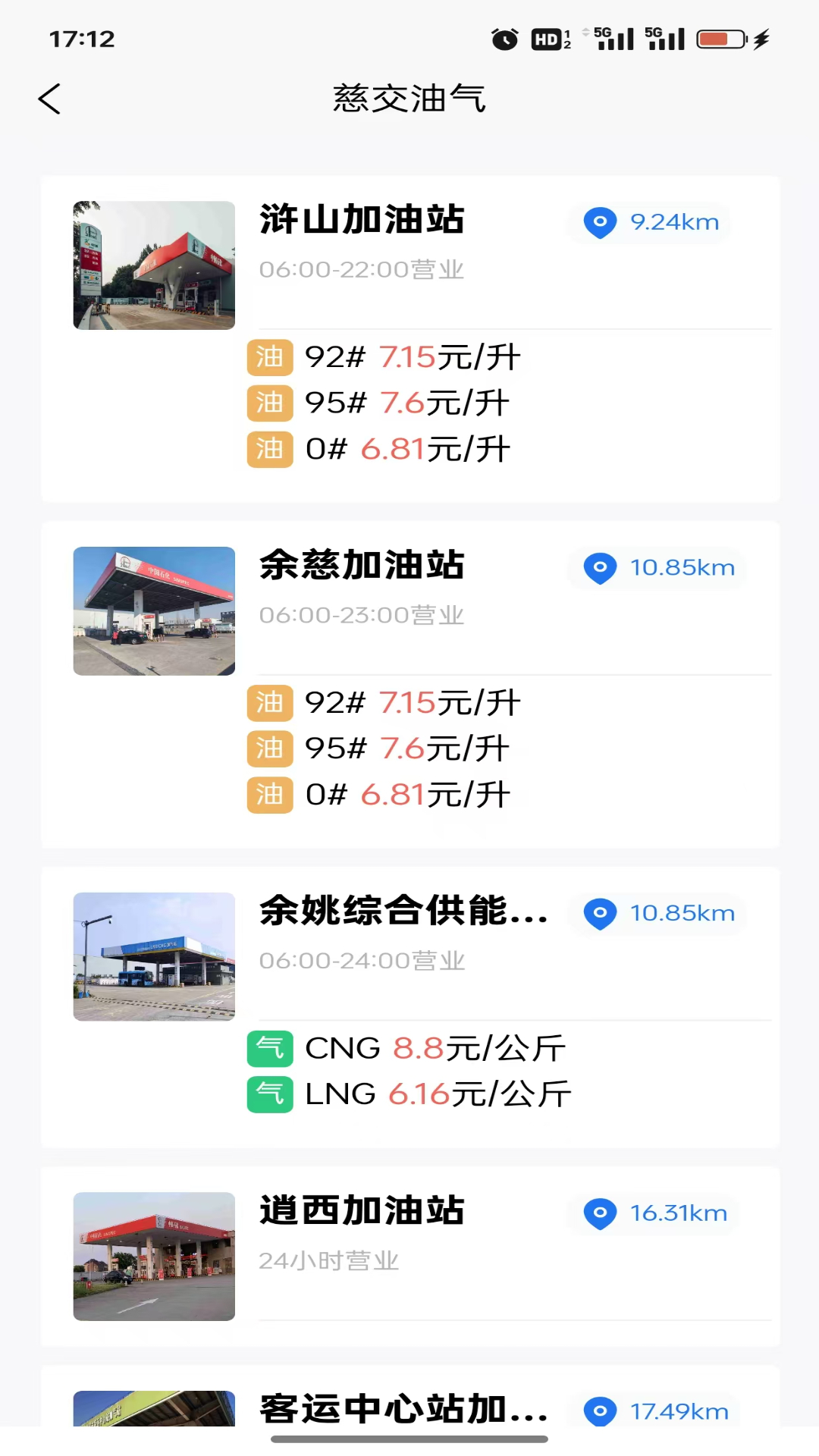Tap the 气 badge beside CNG price
Screen dimensions: 819x1456
pos(269,1049)
